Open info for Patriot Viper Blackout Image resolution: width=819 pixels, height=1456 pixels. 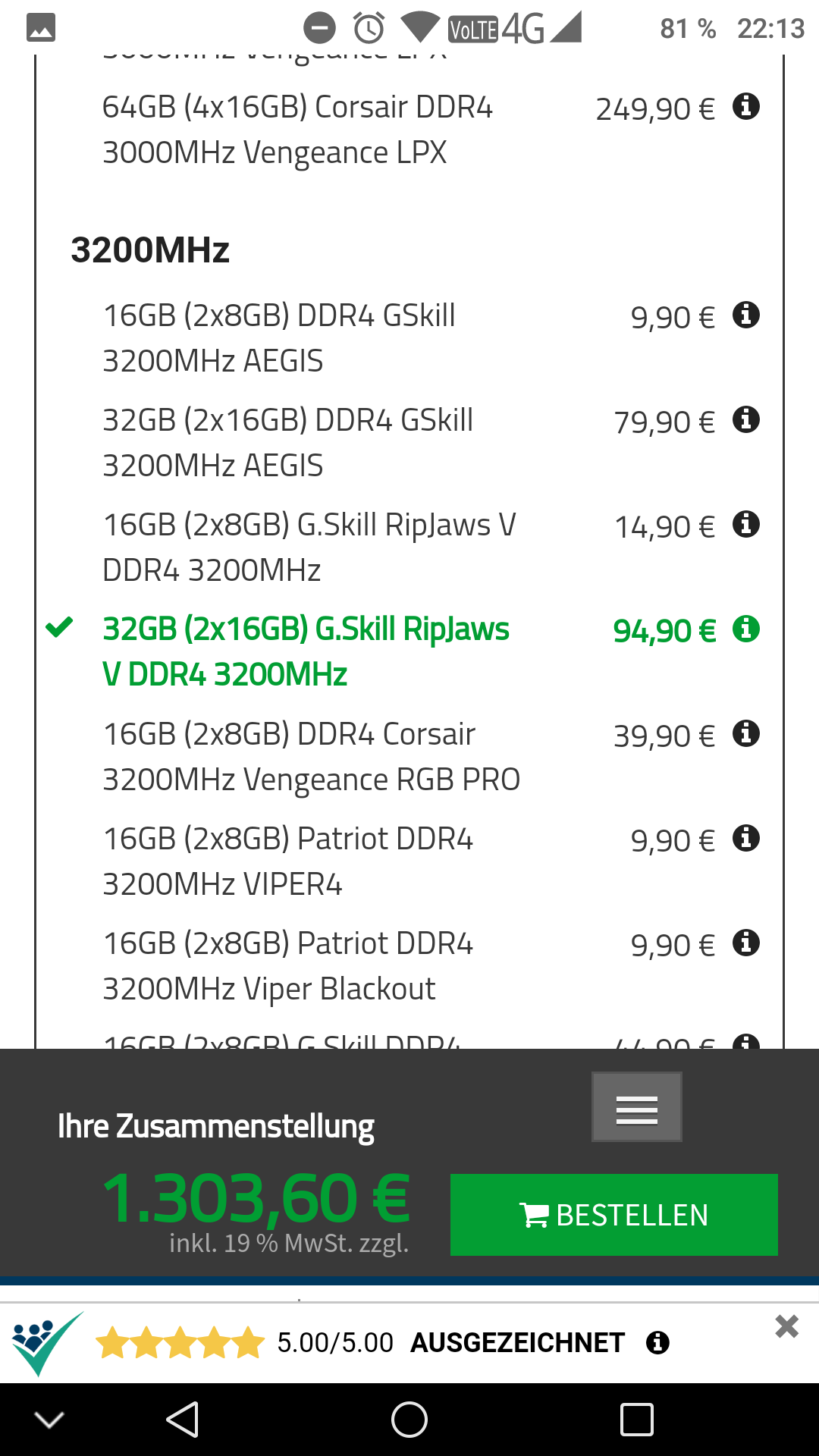(x=746, y=943)
